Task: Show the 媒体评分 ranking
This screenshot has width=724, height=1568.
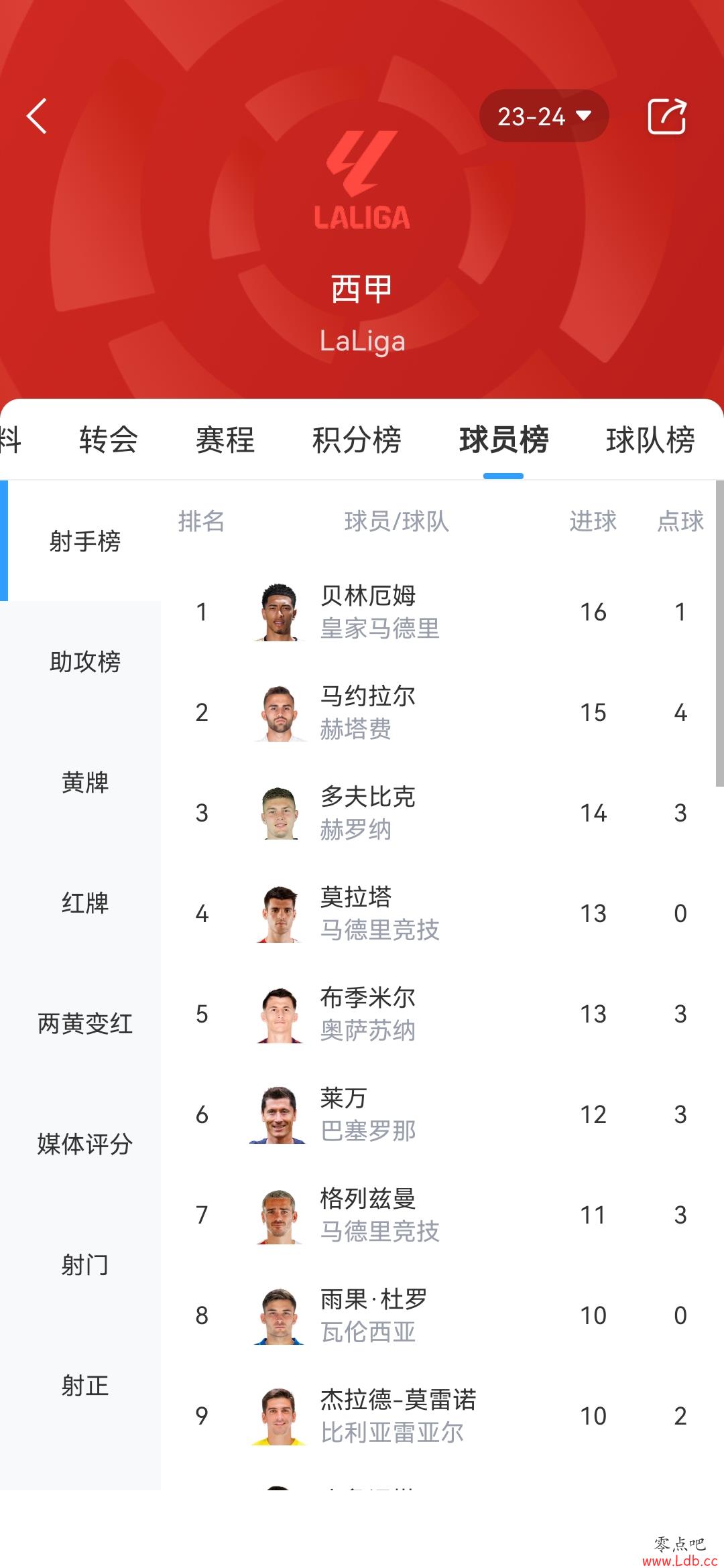Action: pos(84,1144)
